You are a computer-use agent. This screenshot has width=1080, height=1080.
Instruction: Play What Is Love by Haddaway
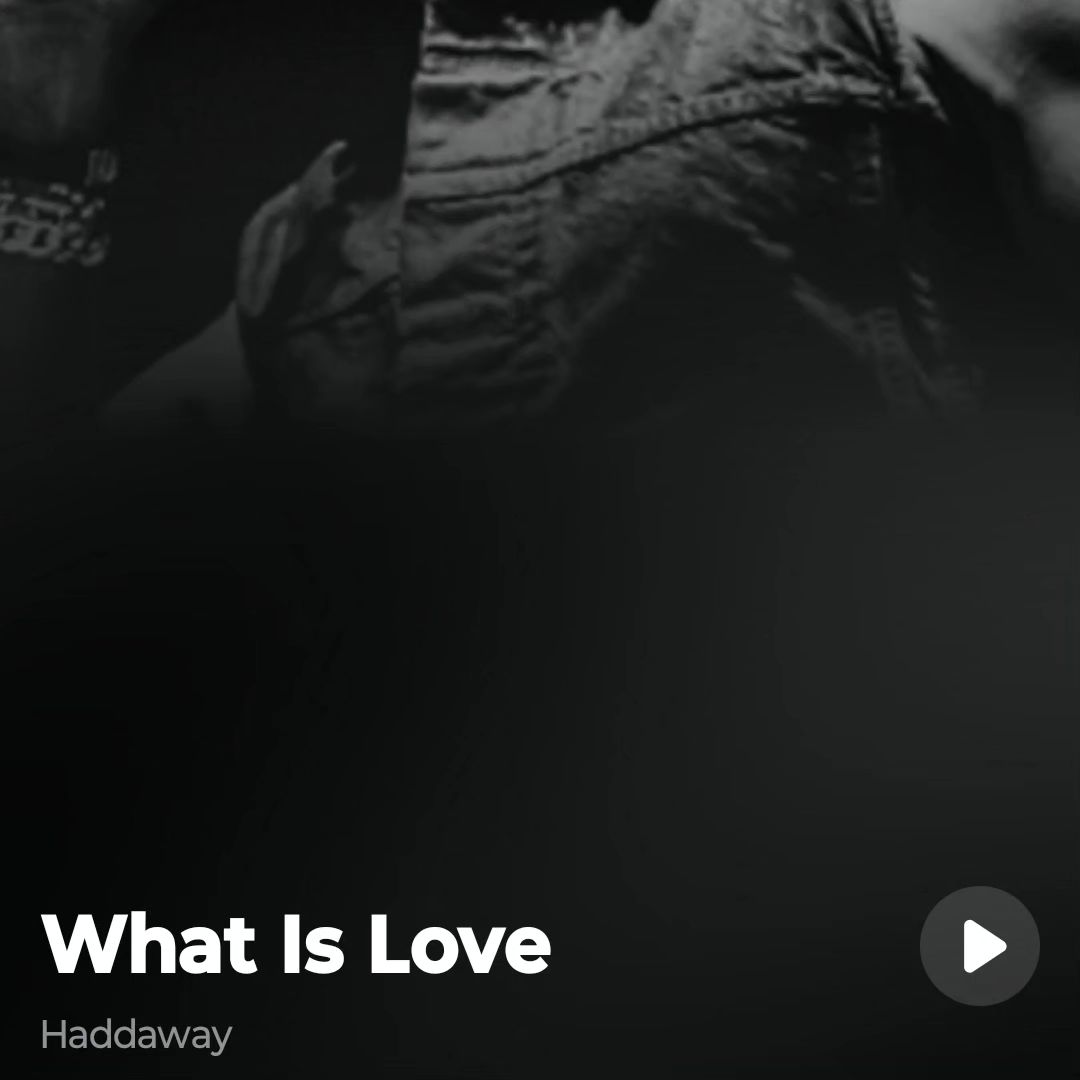click(x=980, y=946)
